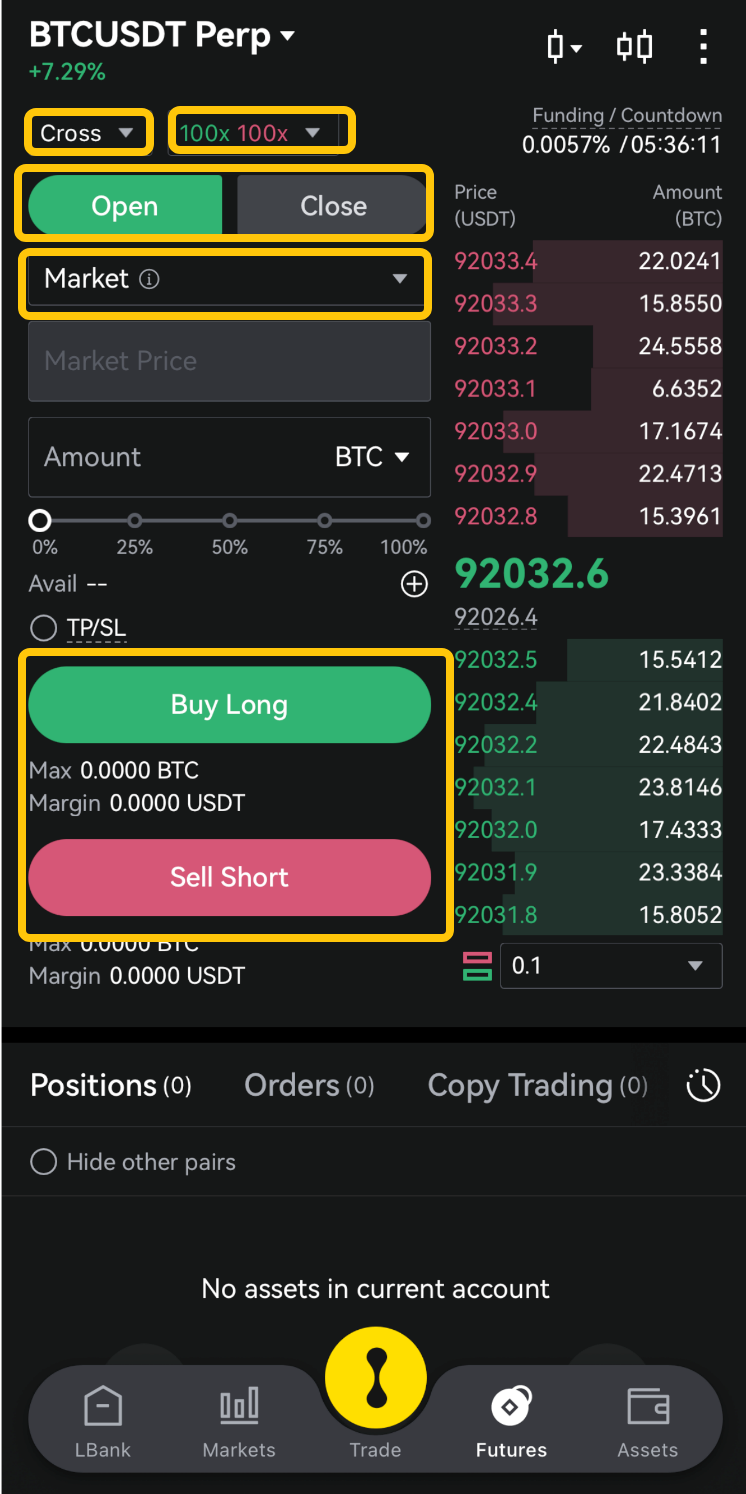Screen dimensions: 746x1494
Task: Open the overflow menu with three dots
Action: point(704,46)
